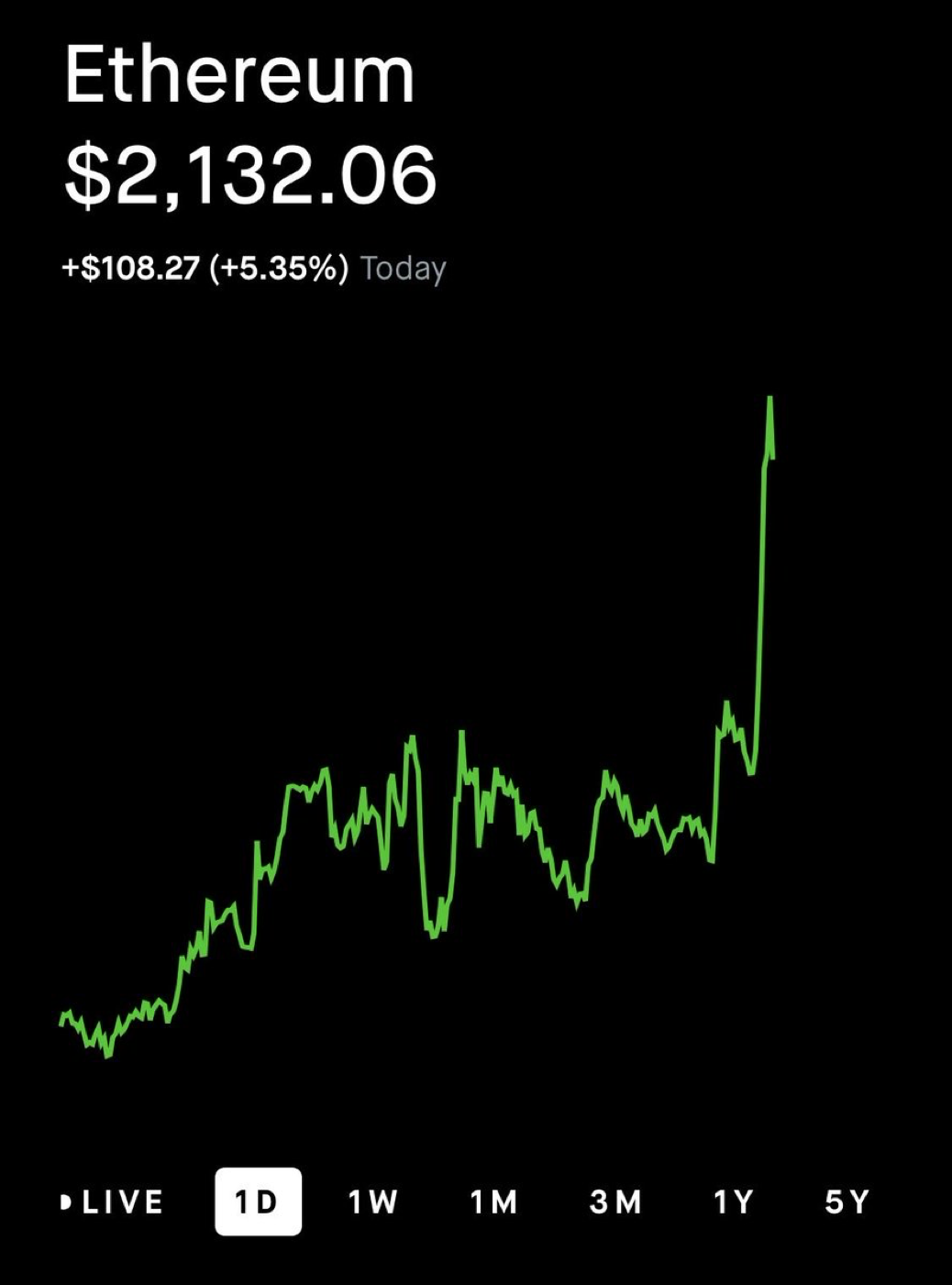Select the 1D time range

pyautogui.click(x=258, y=1202)
